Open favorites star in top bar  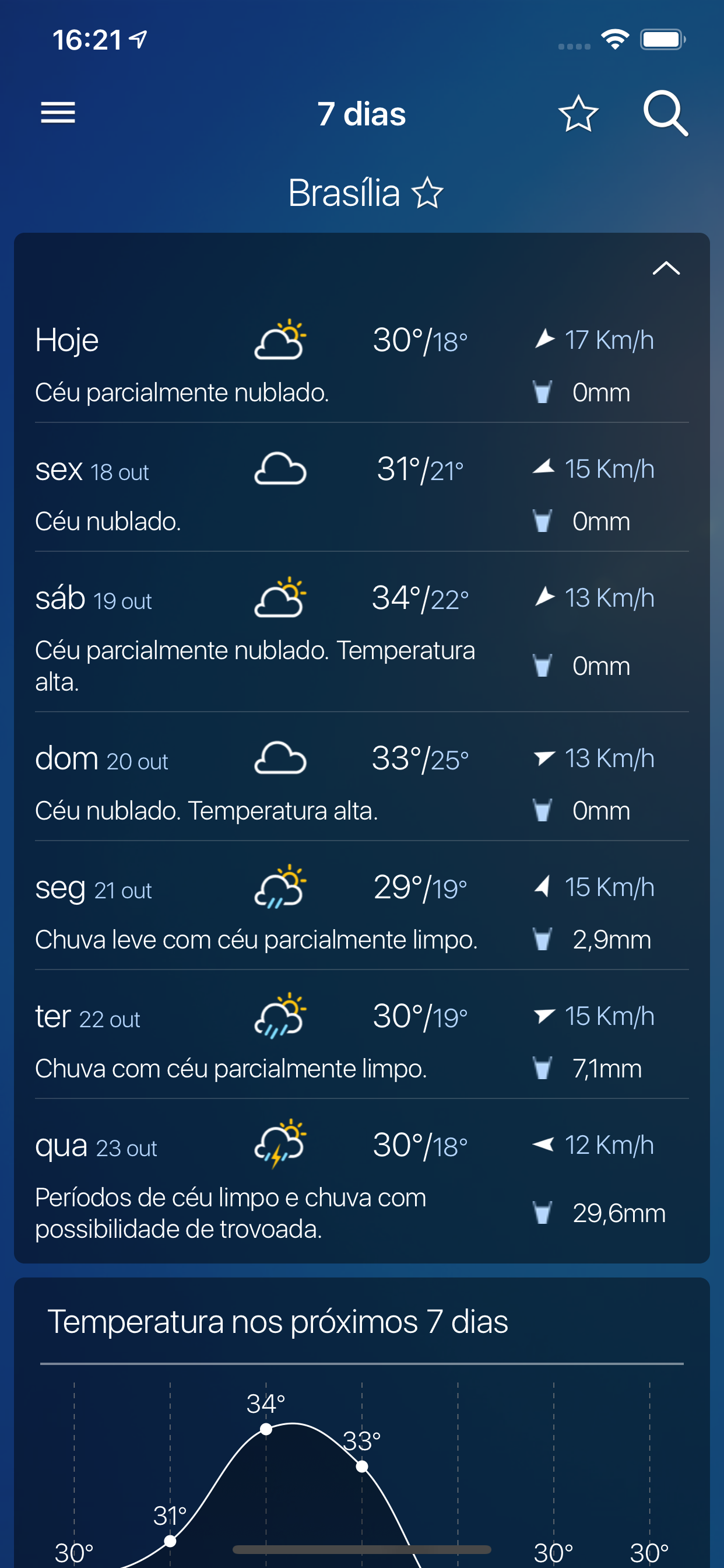[x=577, y=114]
